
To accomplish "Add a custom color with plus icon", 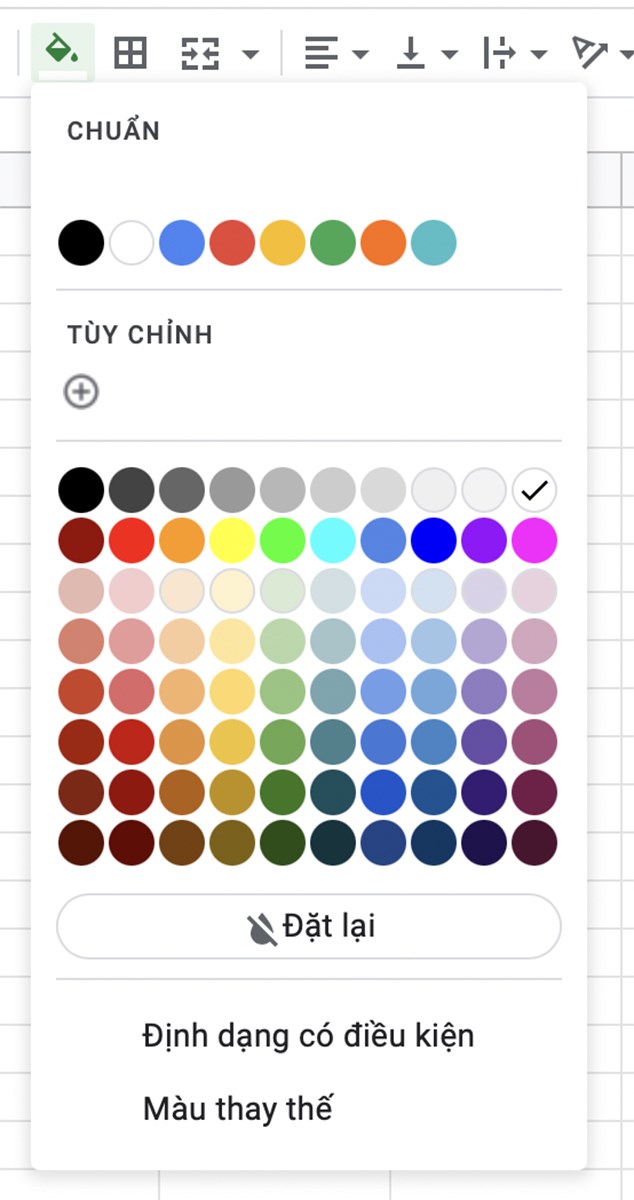I will (81, 391).
